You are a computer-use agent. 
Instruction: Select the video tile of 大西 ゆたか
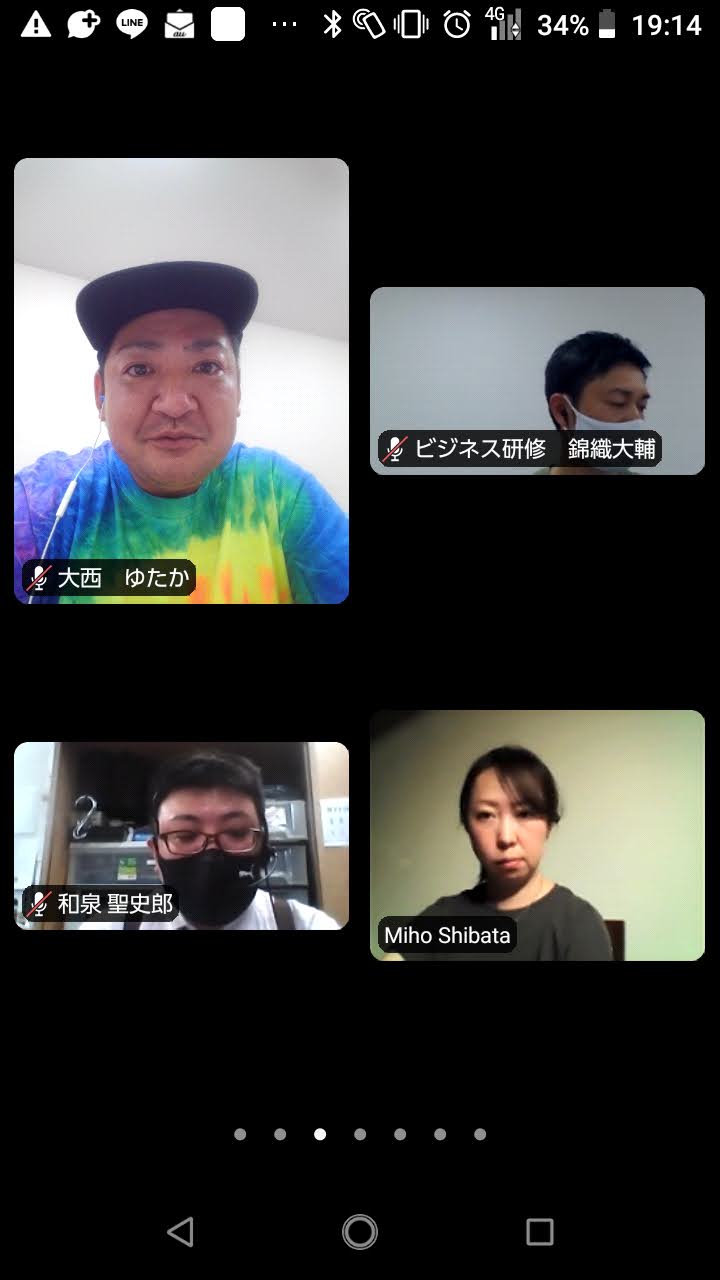point(181,380)
